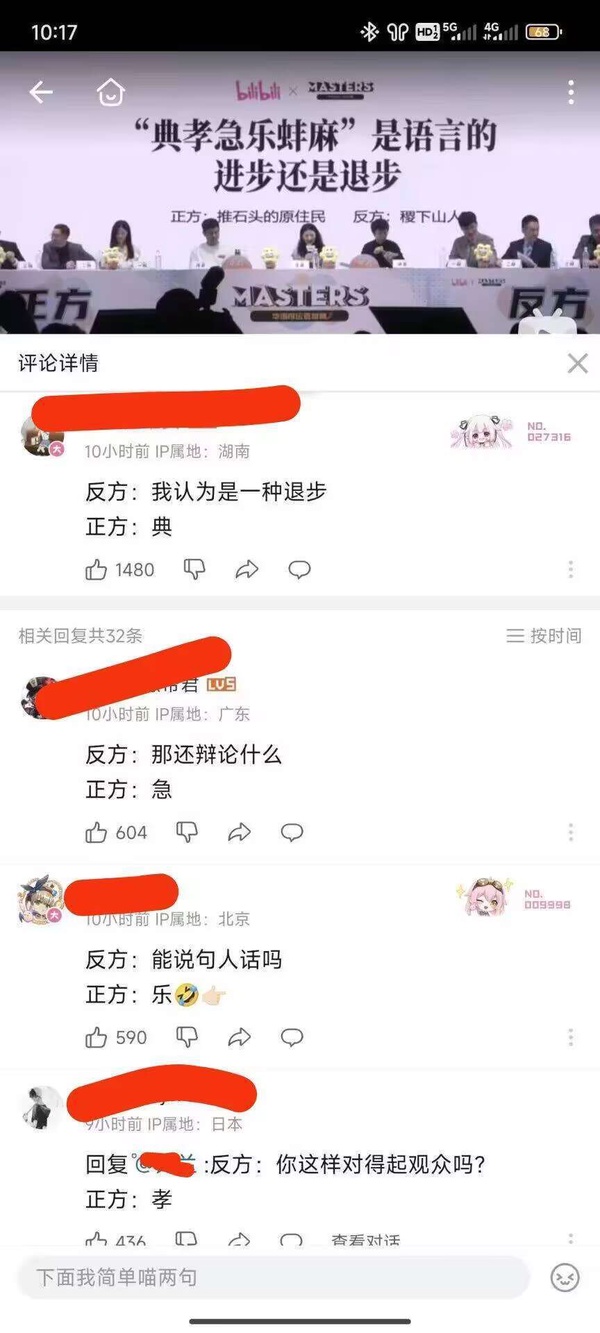Screen dimensions: 600x1333
Task: Tap the 下面我简单喵两句 comment box
Action: pos(272,1278)
